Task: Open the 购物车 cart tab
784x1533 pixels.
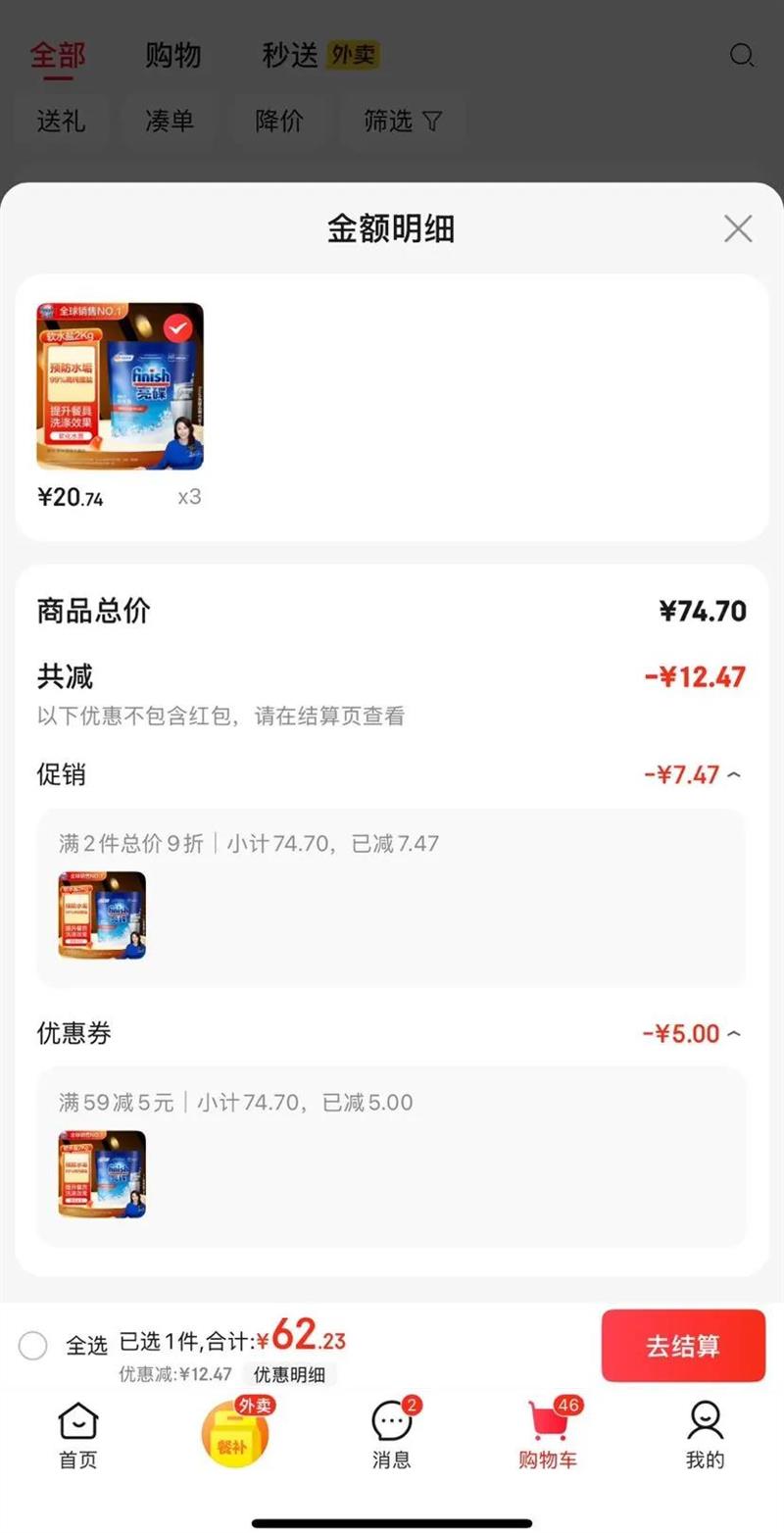Action: (x=548, y=1435)
